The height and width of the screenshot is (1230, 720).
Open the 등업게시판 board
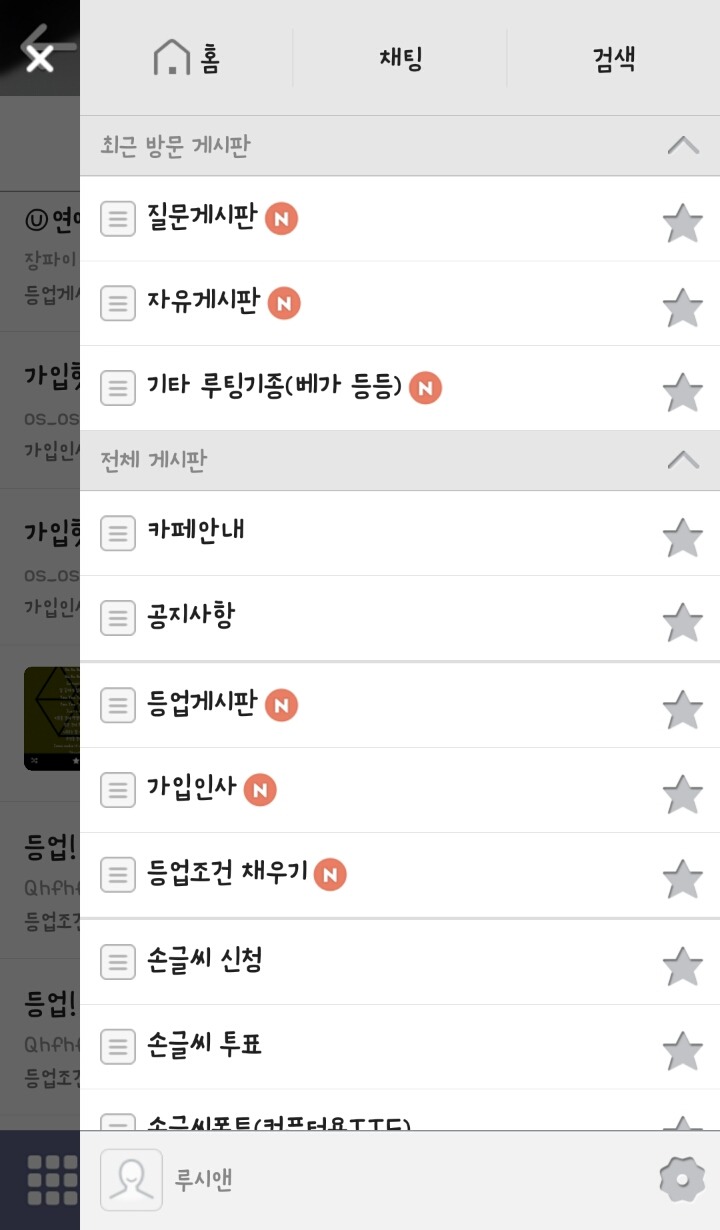203,704
